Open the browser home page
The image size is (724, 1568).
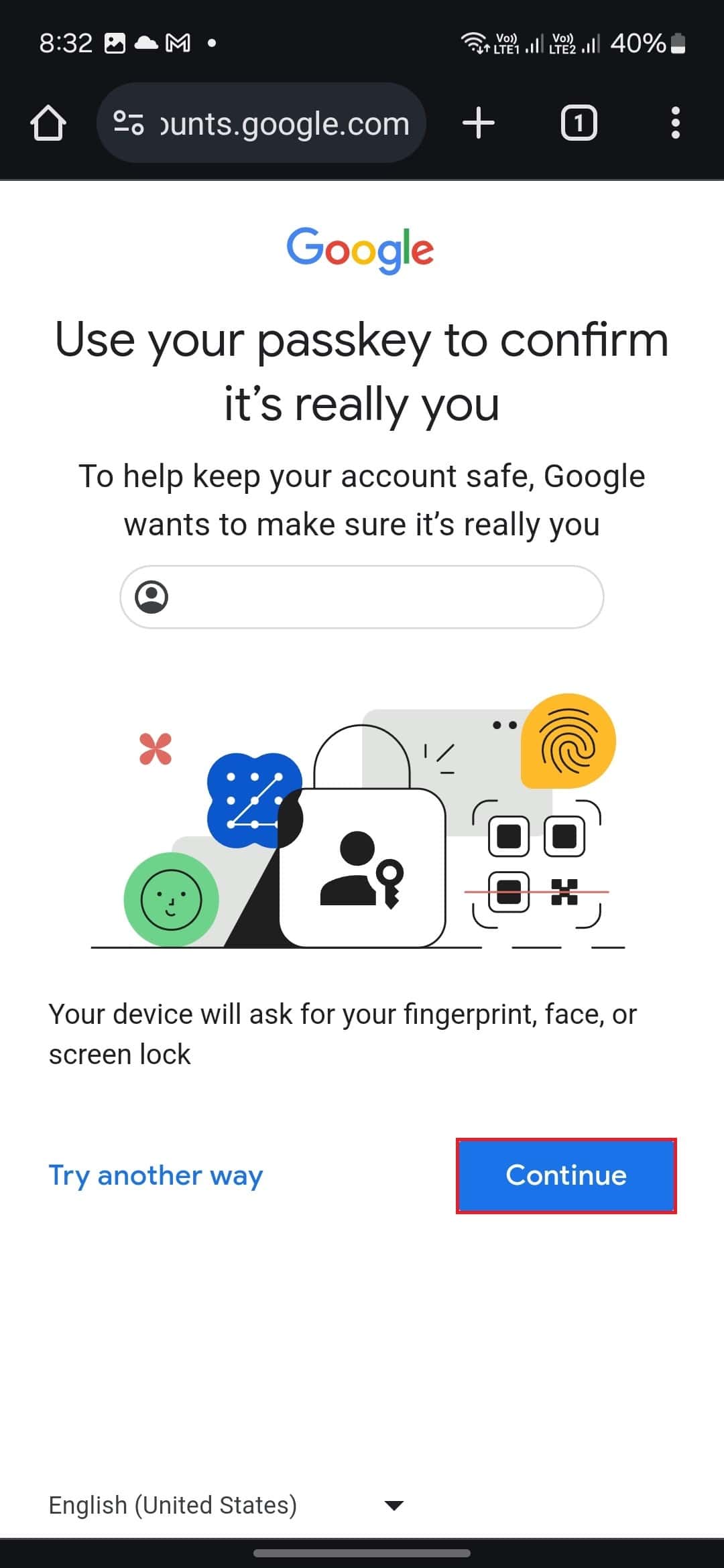pos(48,123)
